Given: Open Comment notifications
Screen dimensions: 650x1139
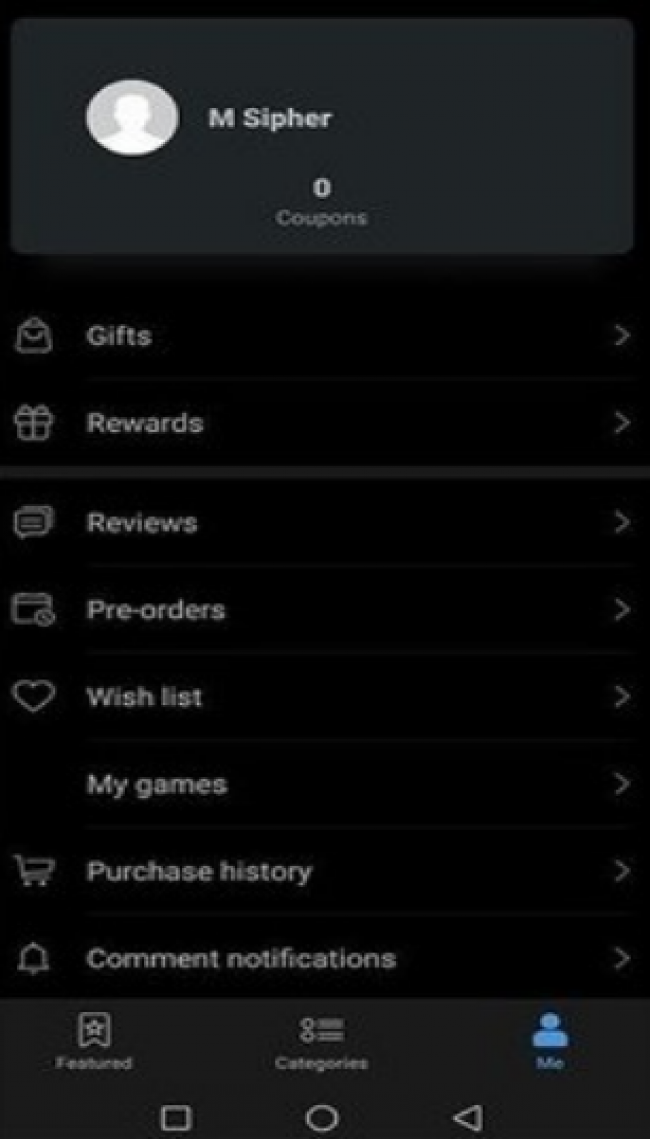Looking at the screenshot, I should (x=325, y=958).
